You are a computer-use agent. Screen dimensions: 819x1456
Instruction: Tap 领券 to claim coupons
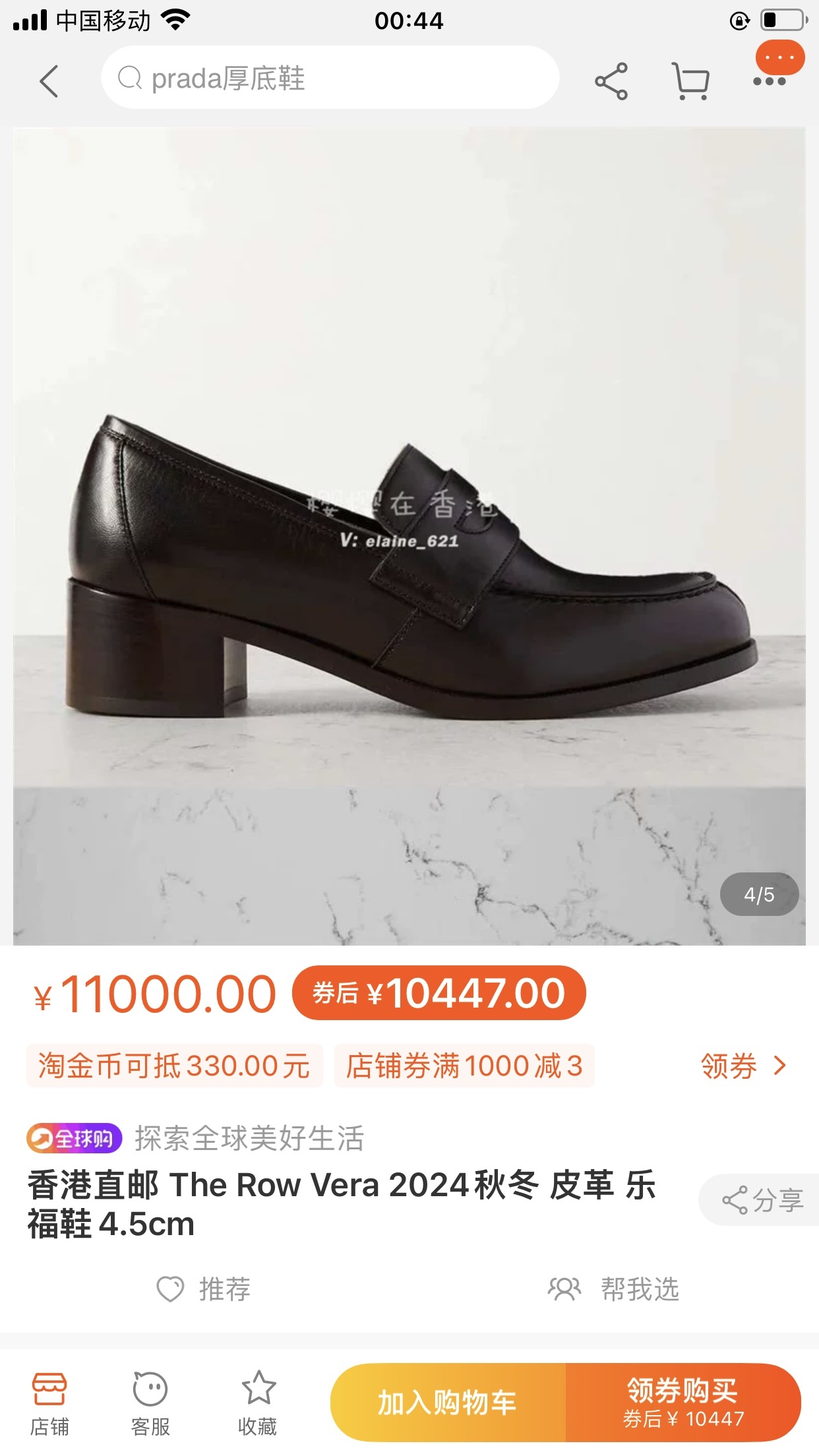click(x=743, y=1066)
